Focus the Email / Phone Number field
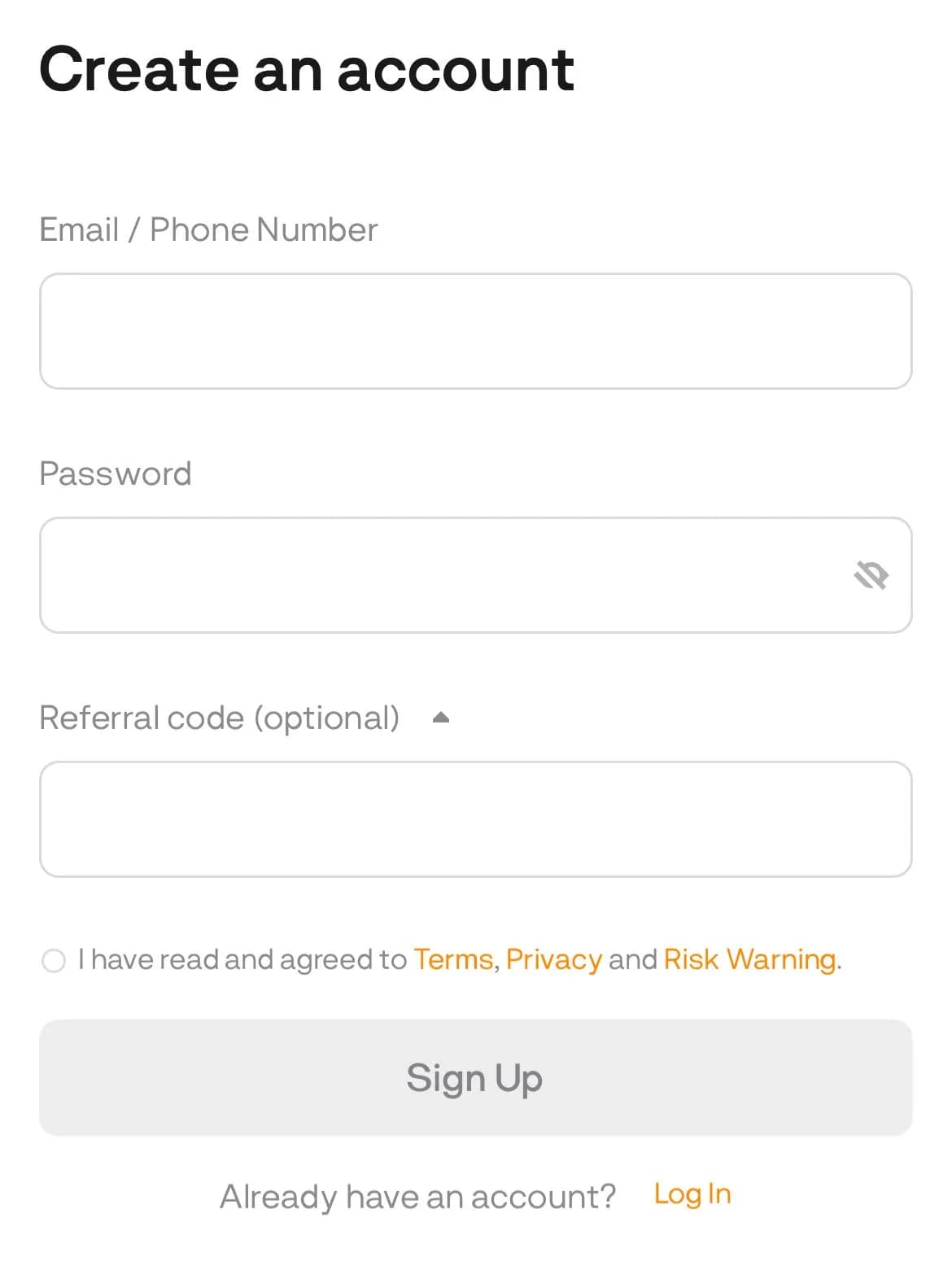This screenshot has height=1266, width=952. pyautogui.click(x=475, y=331)
